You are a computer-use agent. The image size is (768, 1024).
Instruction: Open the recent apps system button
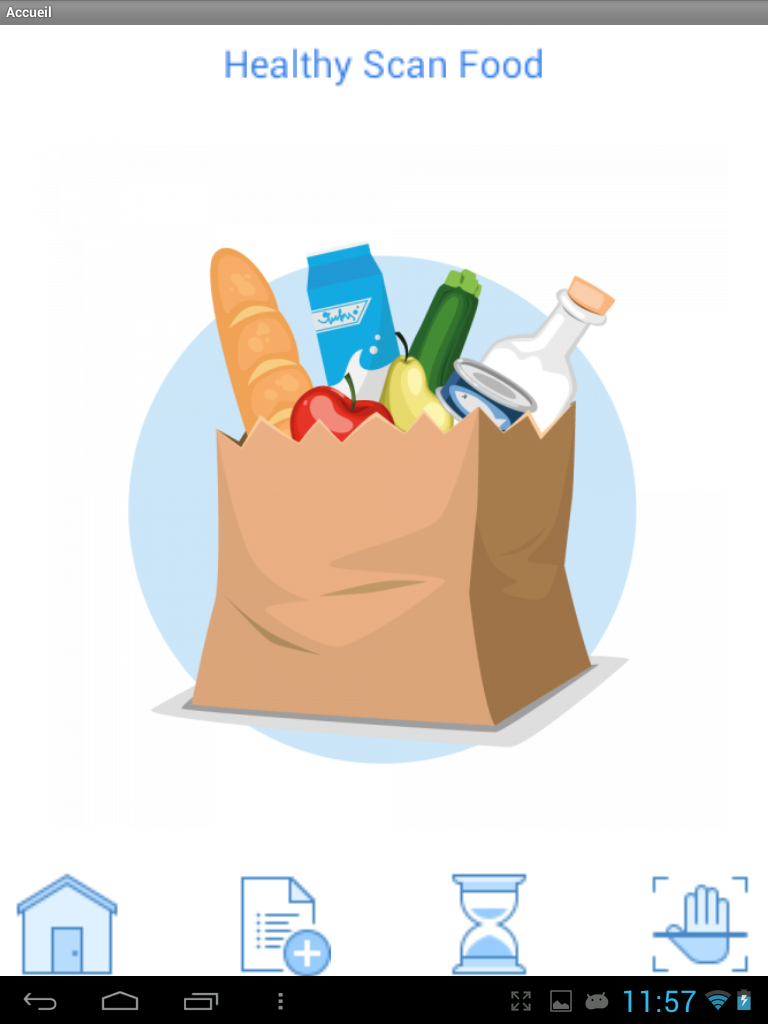click(x=201, y=1001)
